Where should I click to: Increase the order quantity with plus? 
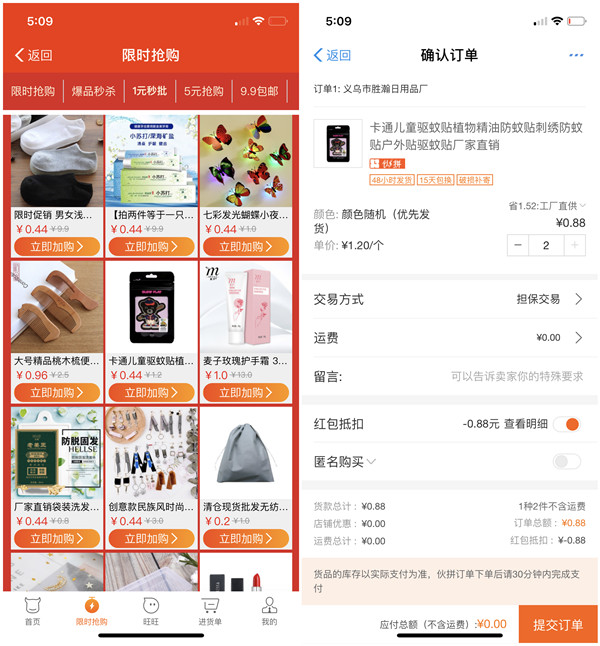(x=575, y=246)
